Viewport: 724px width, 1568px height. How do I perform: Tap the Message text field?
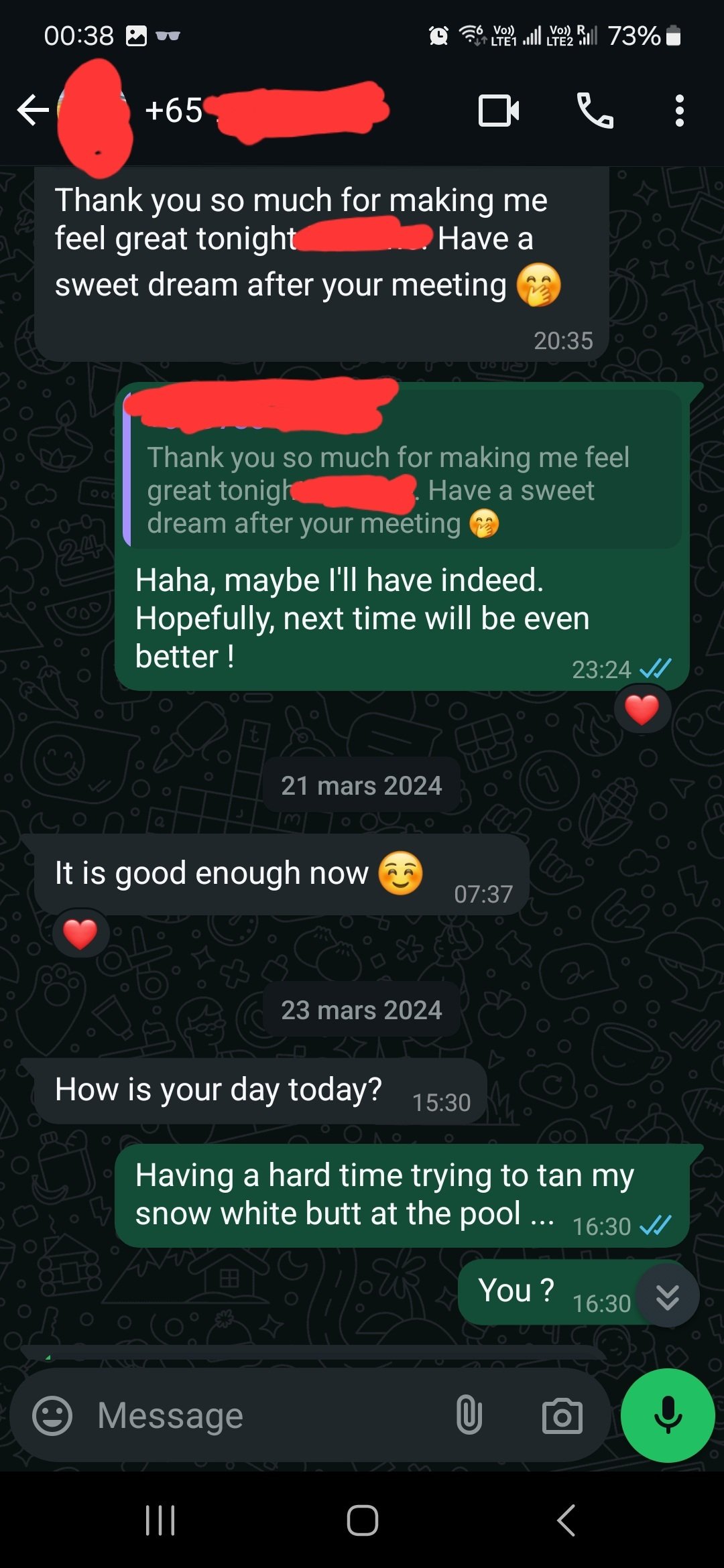tap(268, 1416)
